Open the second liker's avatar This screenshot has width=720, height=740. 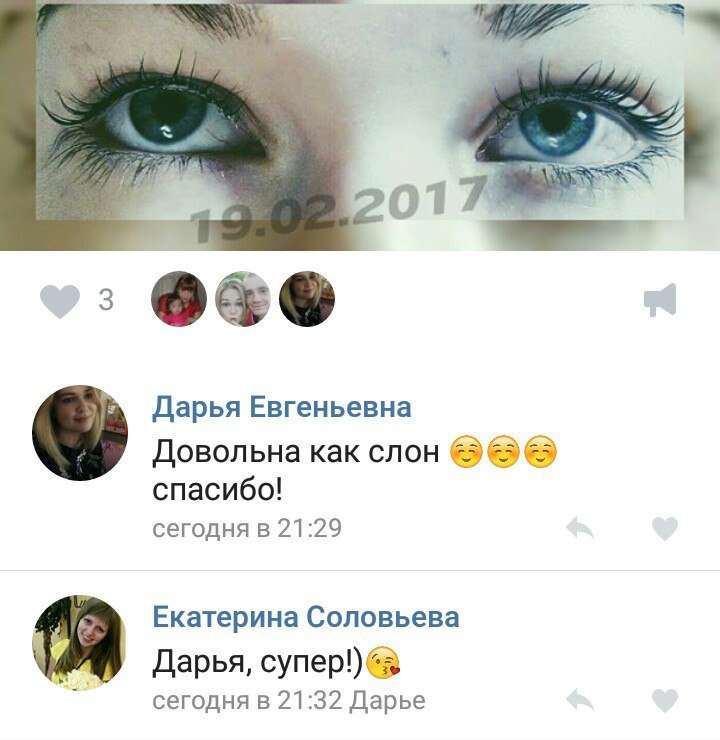[x=243, y=299]
